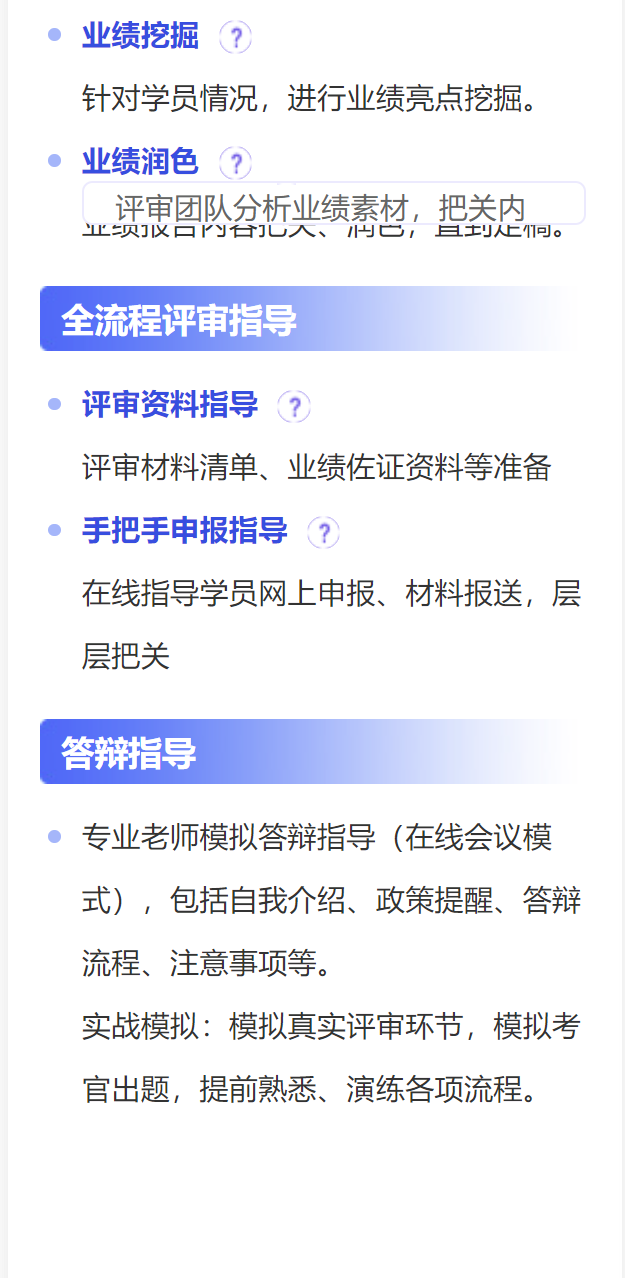The height and width of the screenshot is (1278, 625).
Task: Open the help icon beside 业绩挖掘
Action: tap(235, 38)
